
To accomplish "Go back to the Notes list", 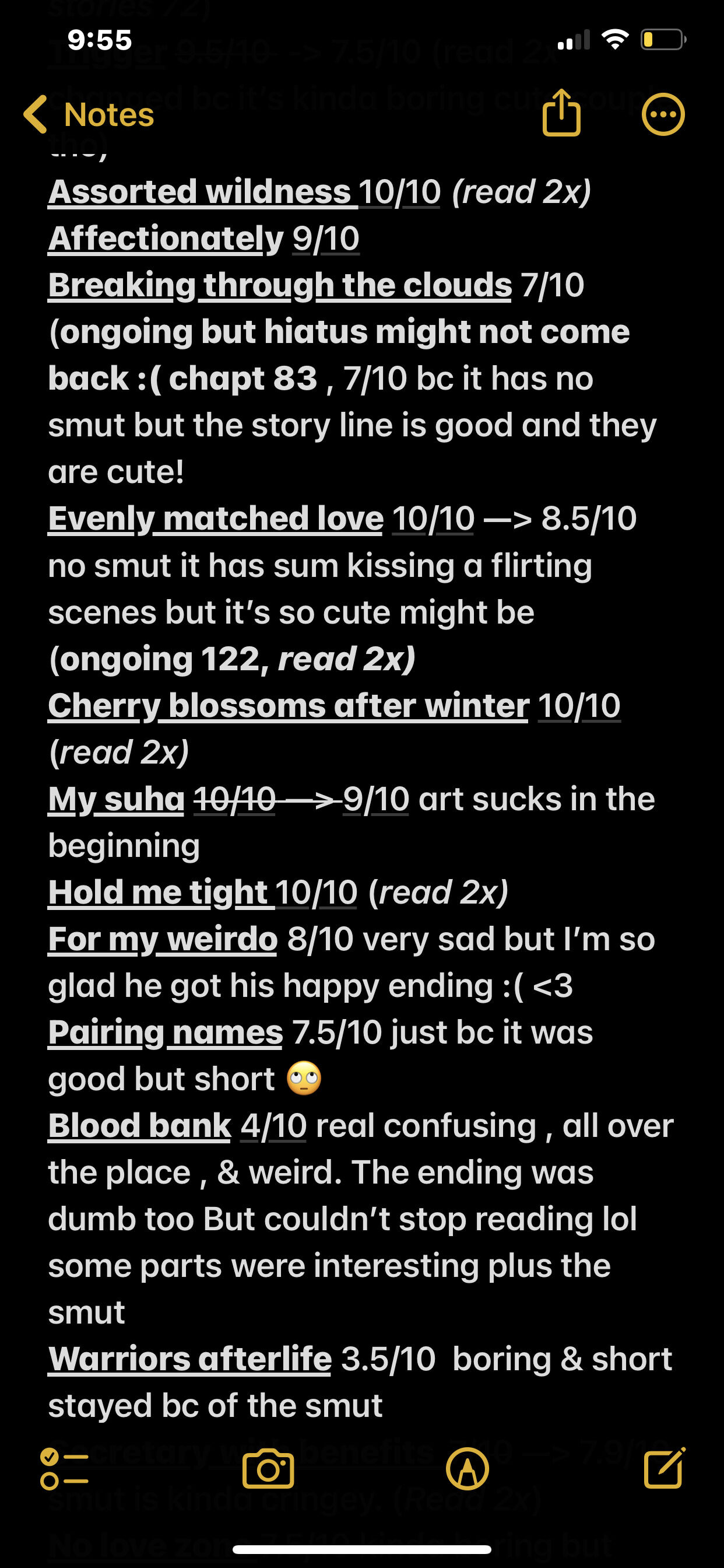I will 88,114.
